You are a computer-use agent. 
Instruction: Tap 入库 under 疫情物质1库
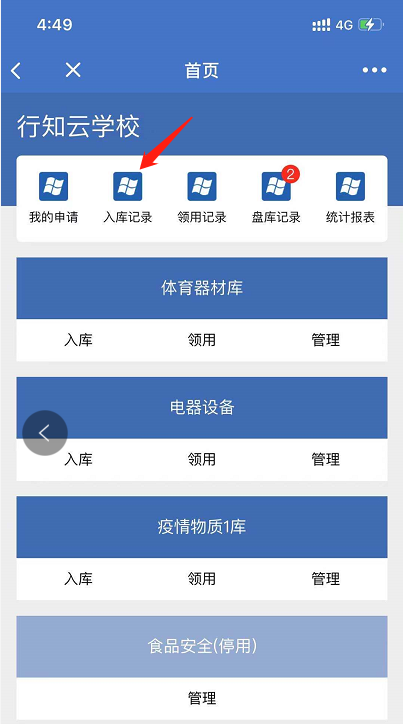[78, 579]
